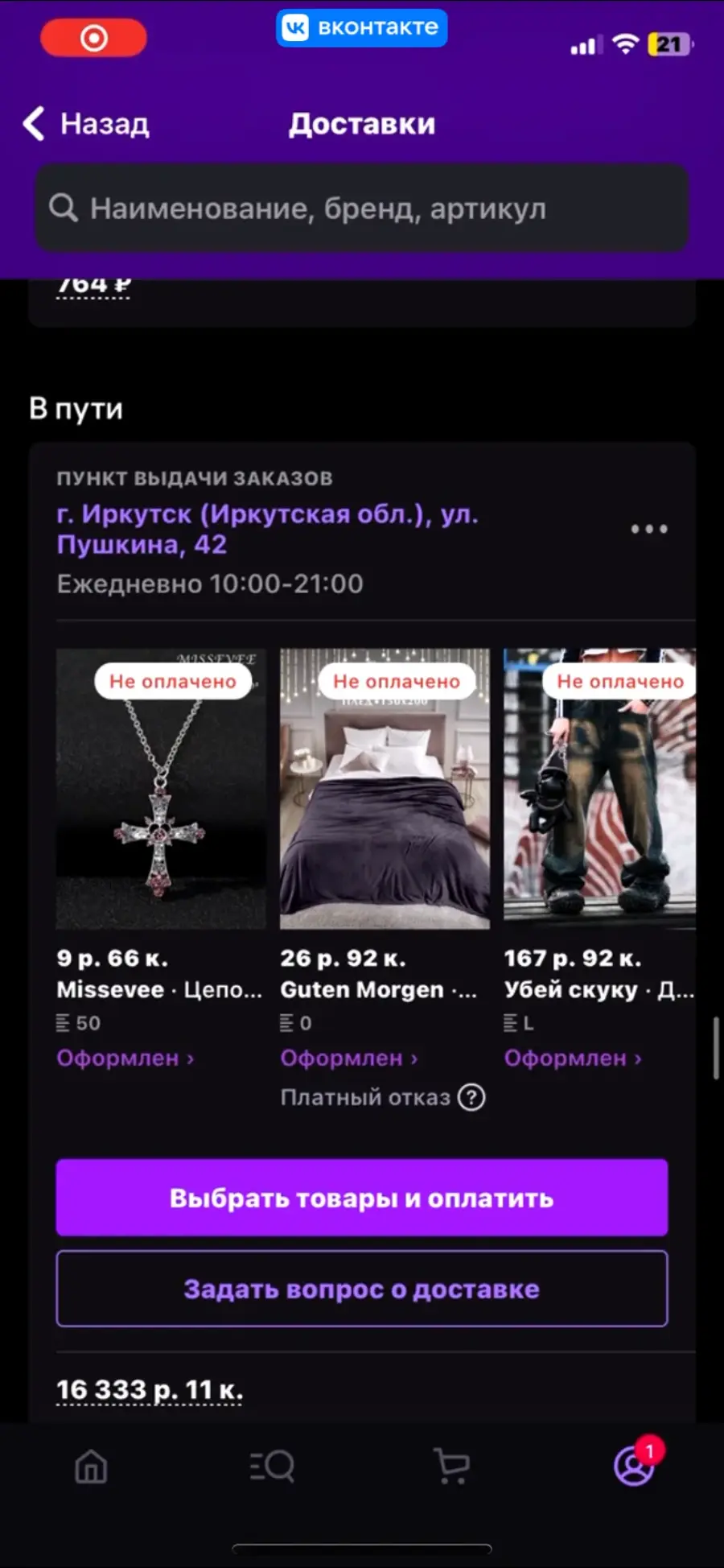Open the profile tab
Viewport: 724px width, 1568px height.
635,1465
